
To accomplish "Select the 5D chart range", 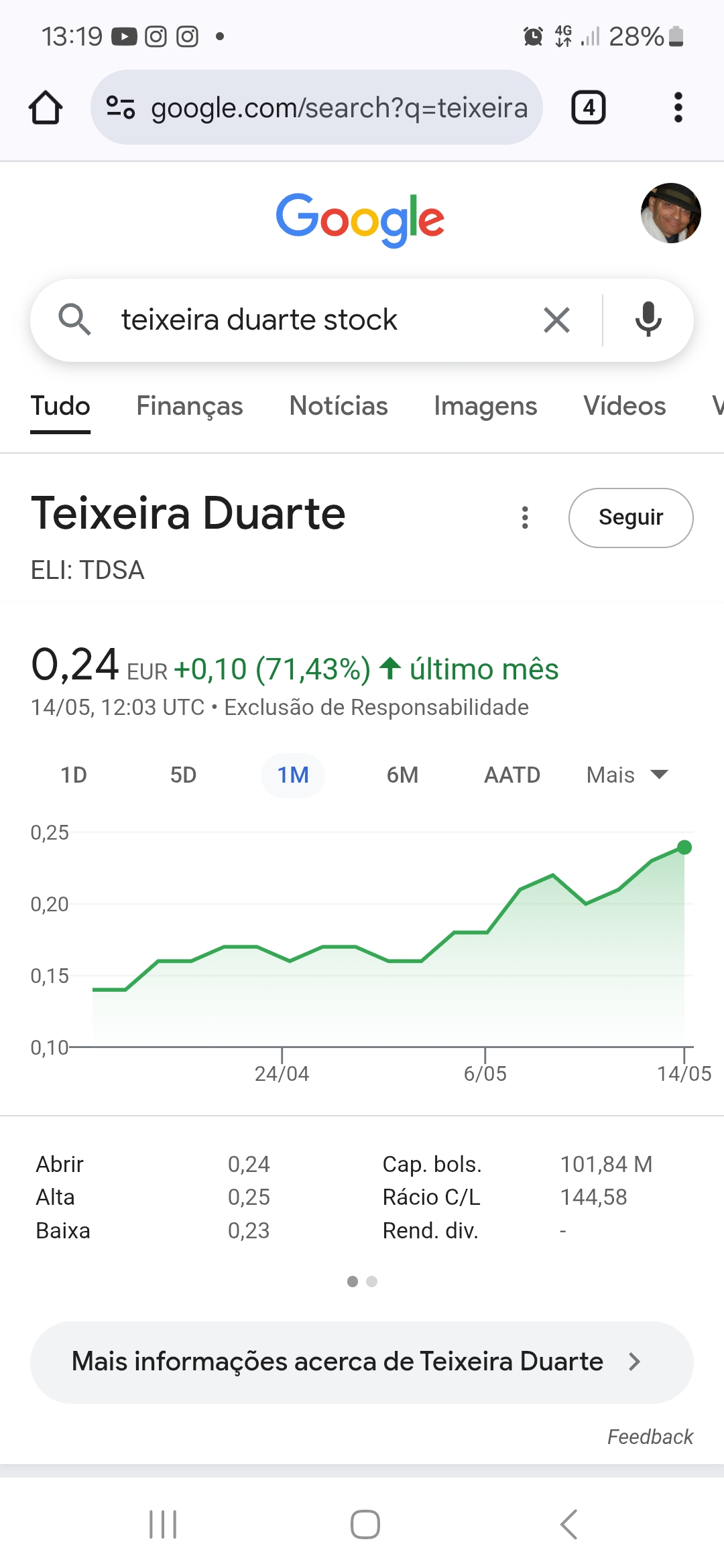I will click(183, 775).
